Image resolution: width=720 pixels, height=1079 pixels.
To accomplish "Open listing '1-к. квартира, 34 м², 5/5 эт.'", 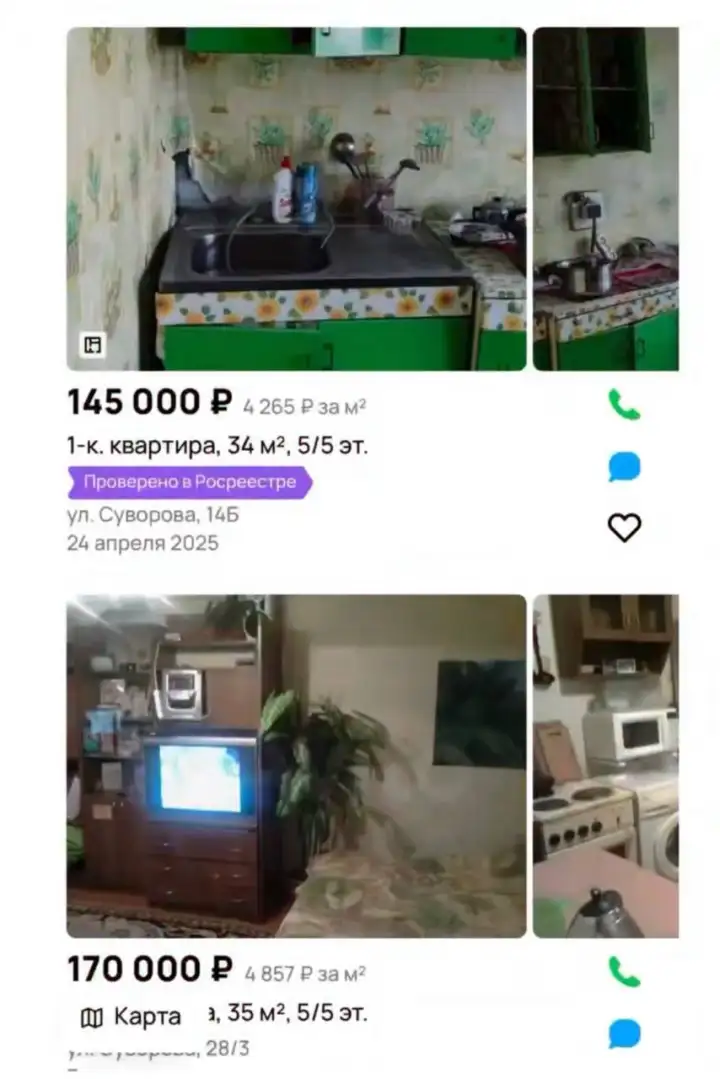I will pyautogui.click(x=217, y=444).
